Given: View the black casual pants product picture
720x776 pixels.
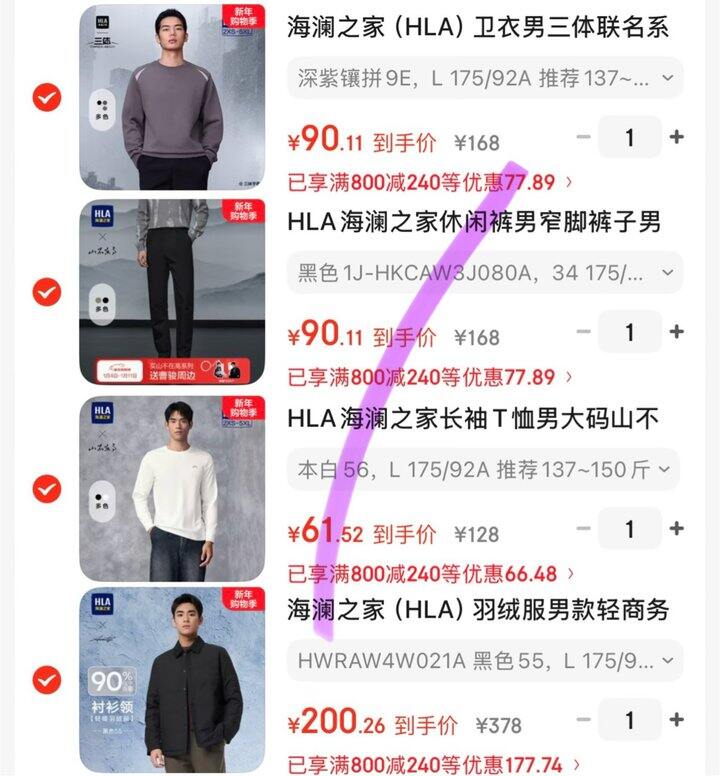Looking at the screenshot, I should [172, 292].
